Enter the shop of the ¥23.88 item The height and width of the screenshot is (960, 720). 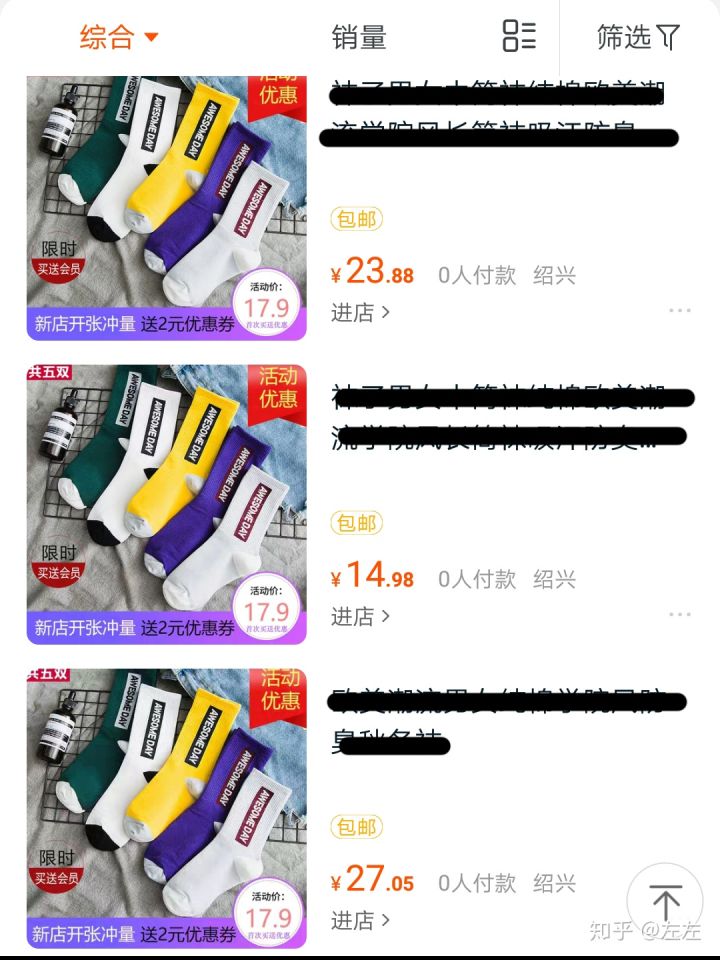(360, 312)
